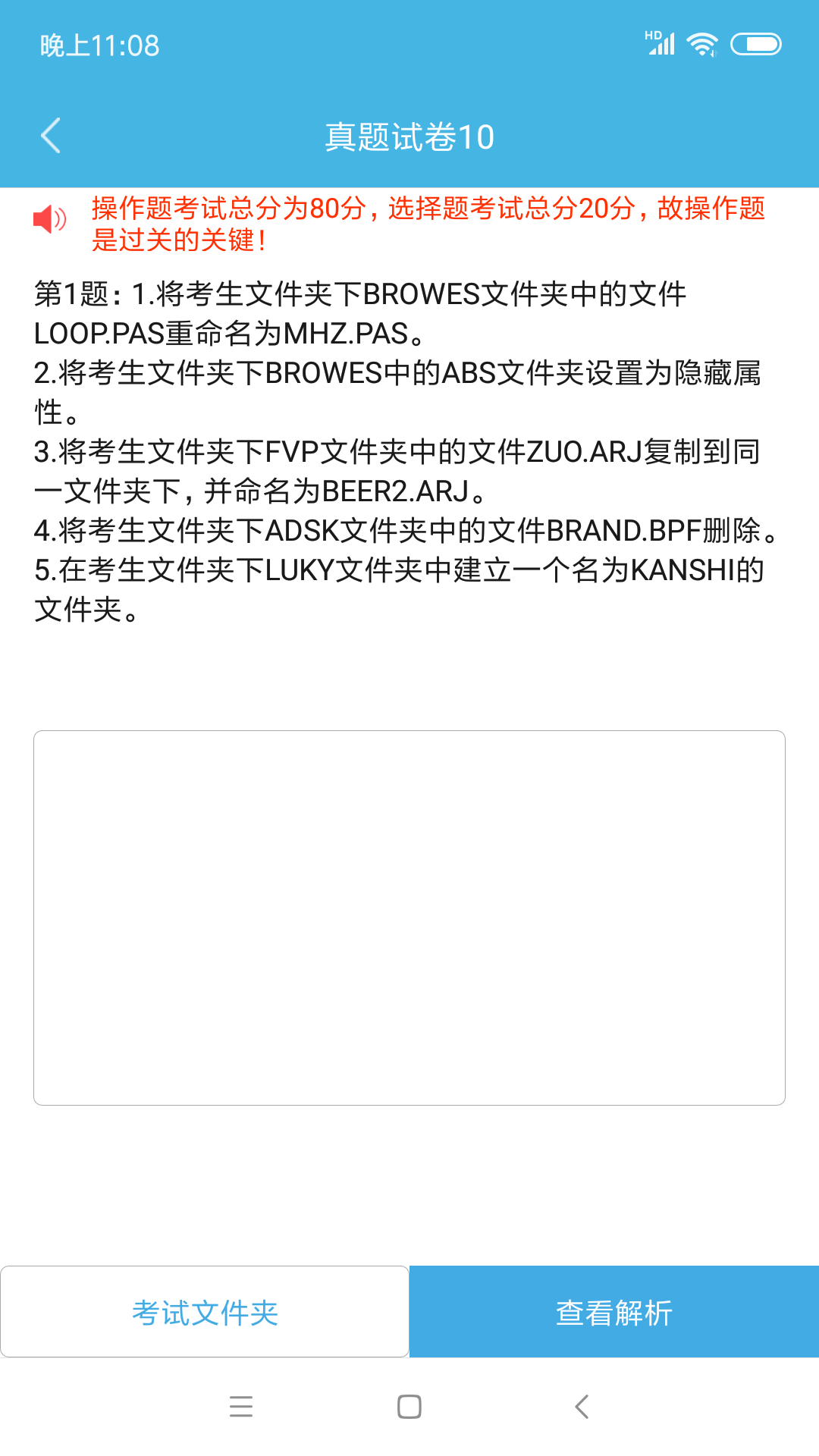The image size is (819, 1456).
Task: Tap step 4 about deleting BRAND.BPF
Action: coord(406,533)
